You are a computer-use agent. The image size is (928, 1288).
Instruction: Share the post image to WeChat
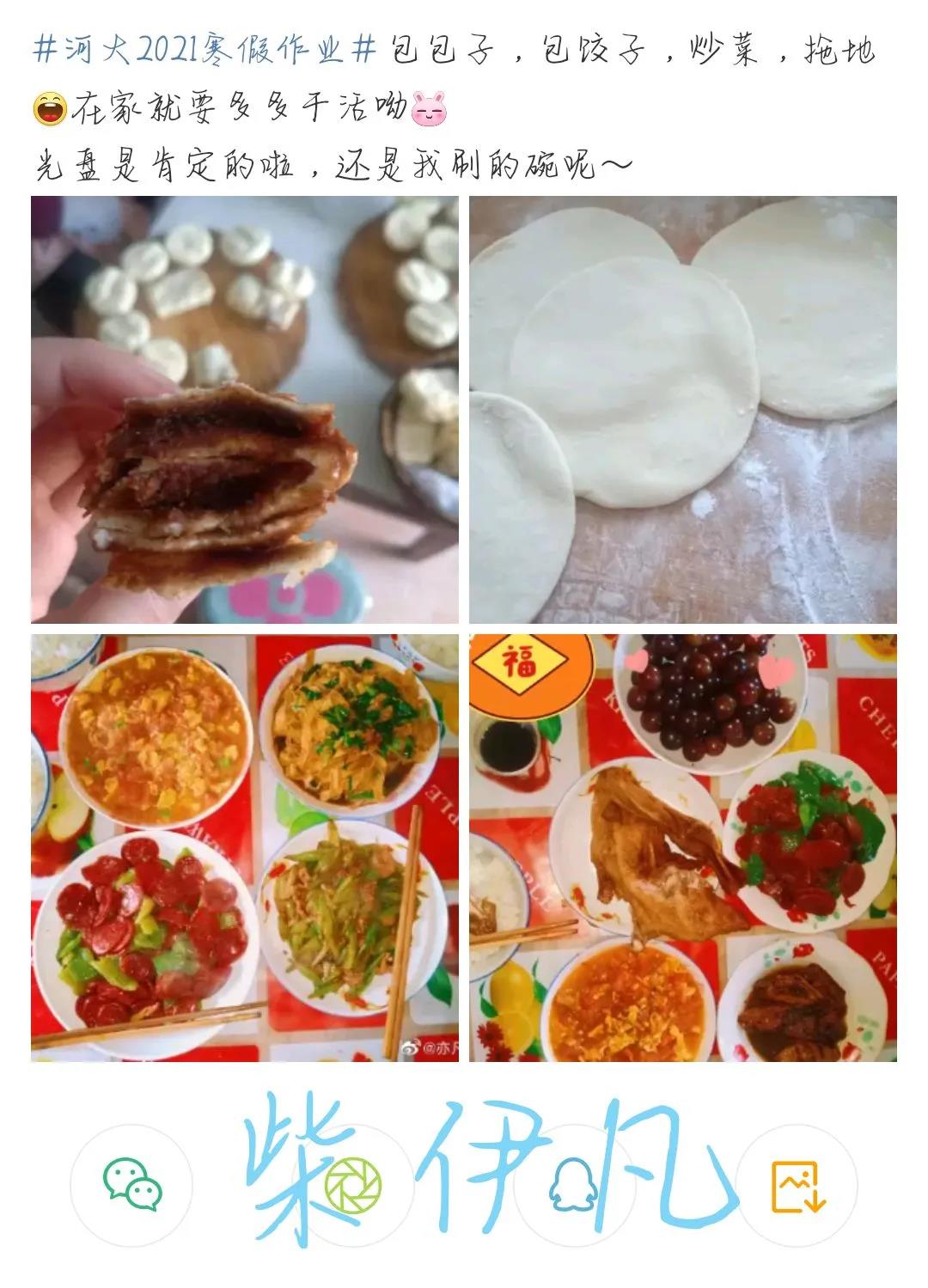tap(131, 1186)
